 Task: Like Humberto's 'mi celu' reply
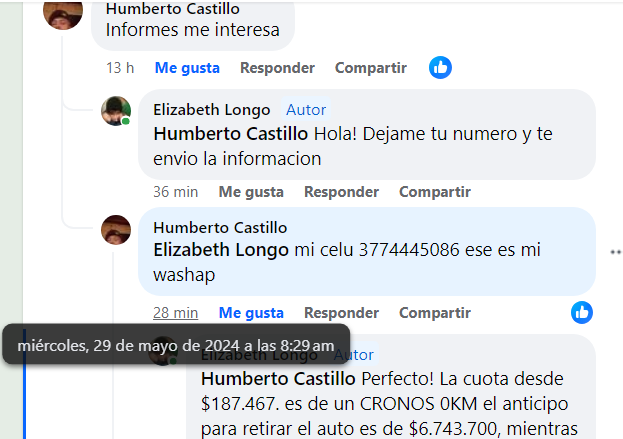click(251, 312)
